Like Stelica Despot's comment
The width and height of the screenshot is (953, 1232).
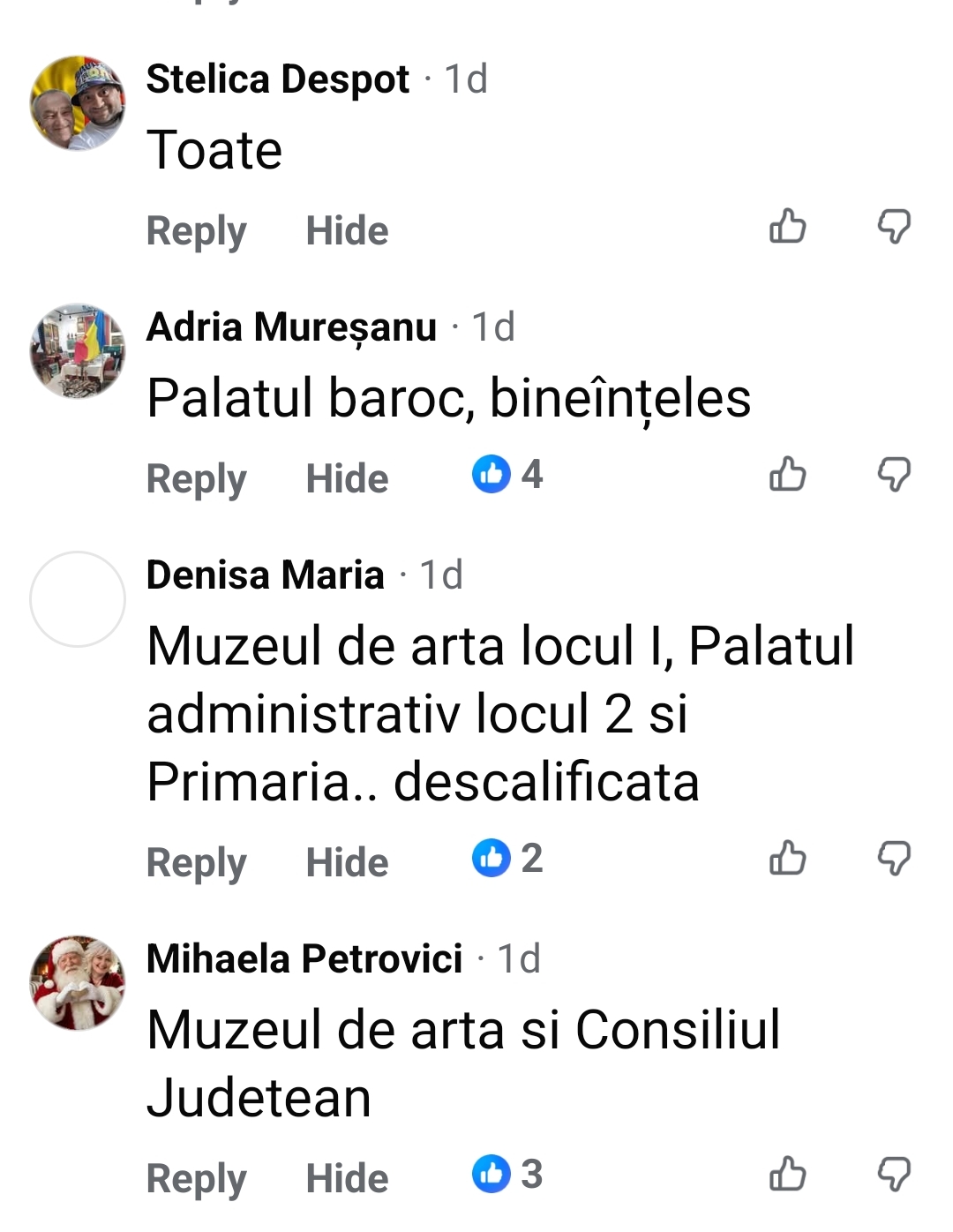coord(787,227)
